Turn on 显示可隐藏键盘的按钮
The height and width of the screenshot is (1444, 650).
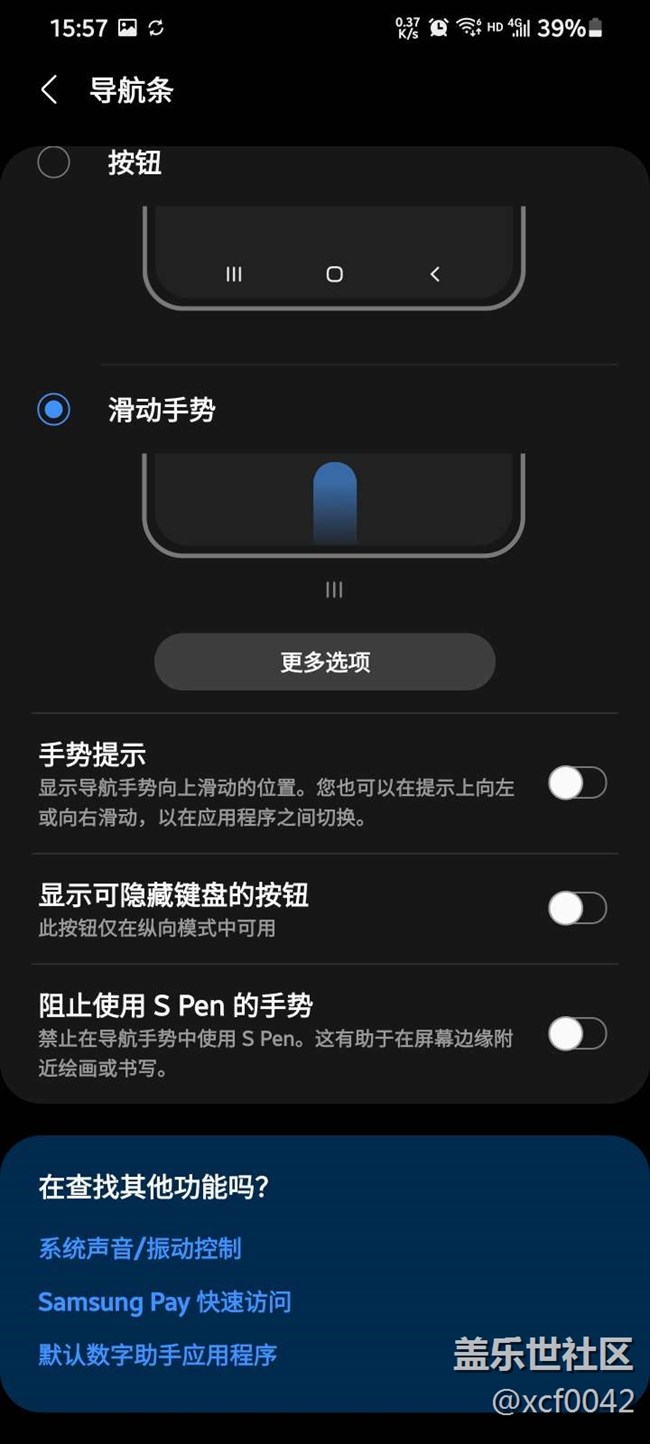[x=577, y=908]
